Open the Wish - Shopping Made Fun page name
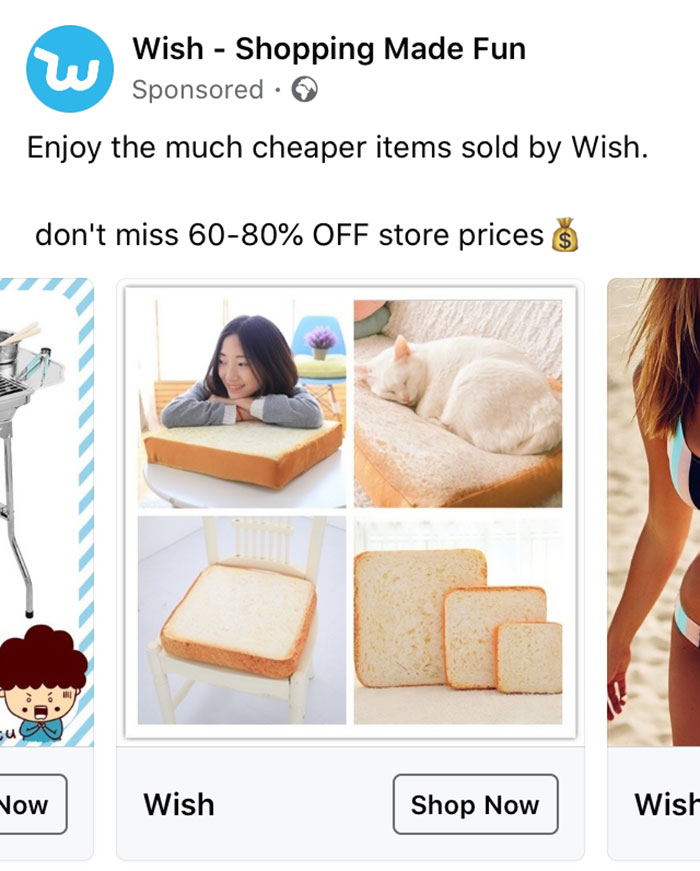Image resolution: width=700 pixels, height=871 pixels. tap(329, 48)
